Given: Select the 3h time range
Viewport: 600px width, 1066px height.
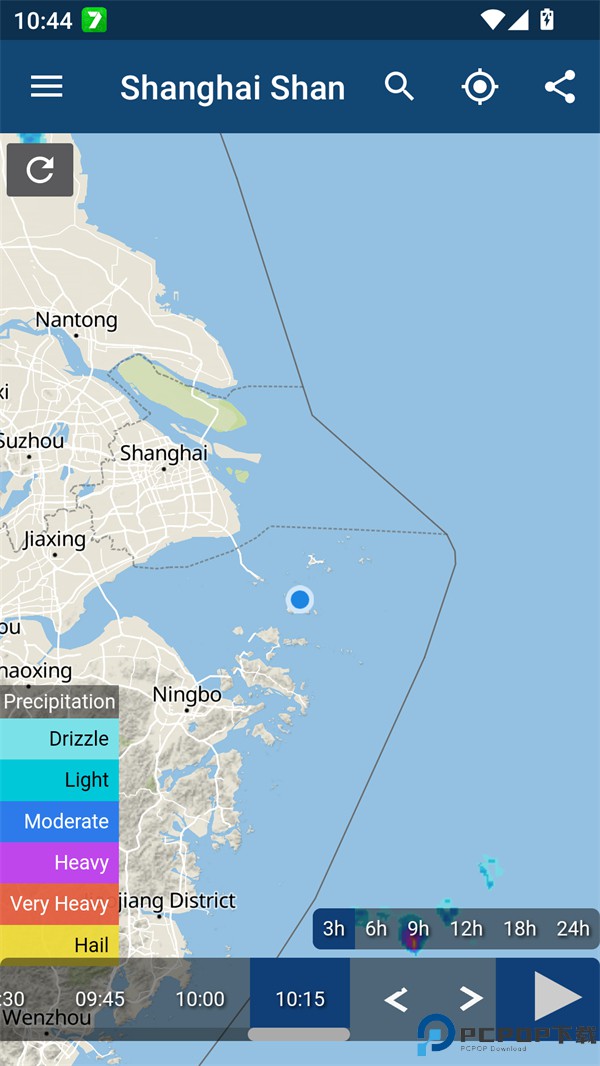Looking at the screenshot, I should click(333, 929).
